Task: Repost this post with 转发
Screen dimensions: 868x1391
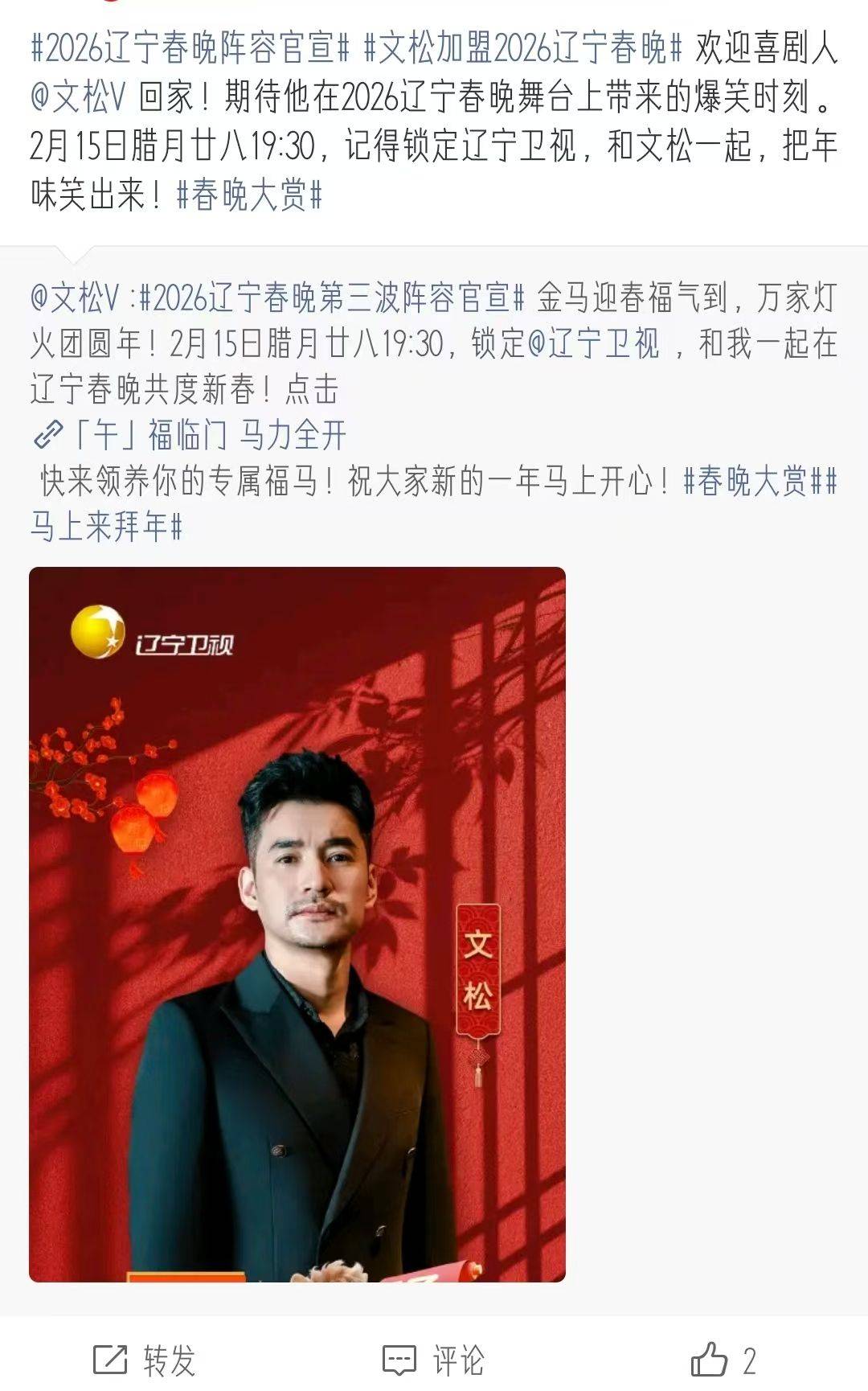Action: point(145,1360)
